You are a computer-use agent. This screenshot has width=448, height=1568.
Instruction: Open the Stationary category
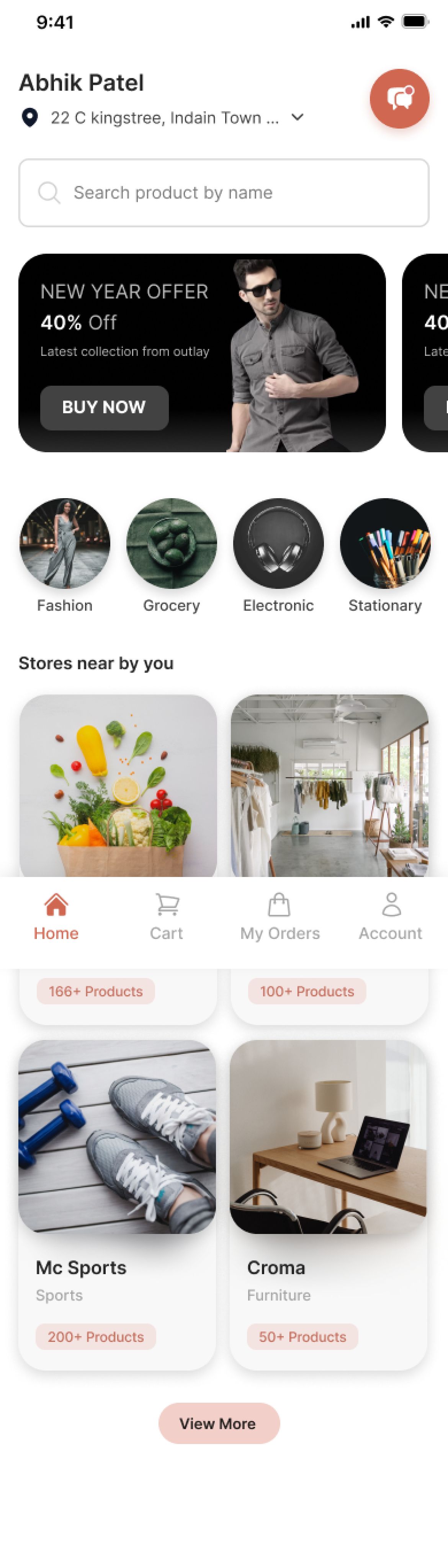click(384, 544)
